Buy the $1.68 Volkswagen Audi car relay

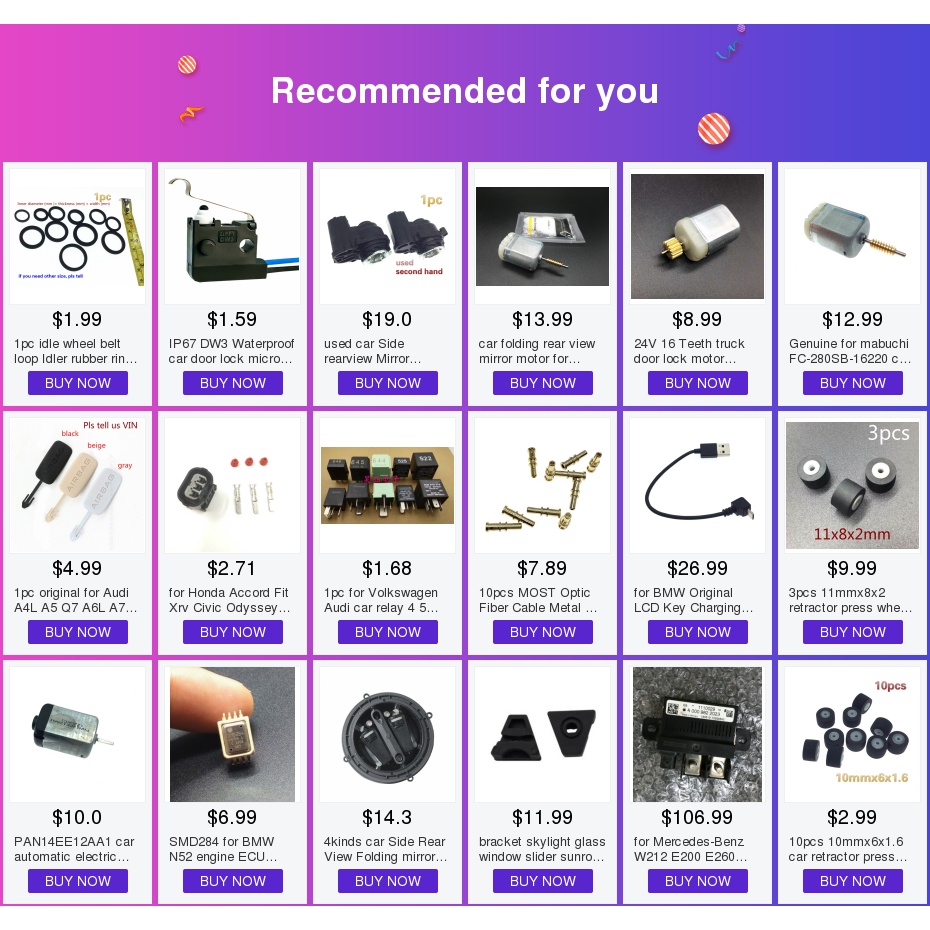coord(388,632)
